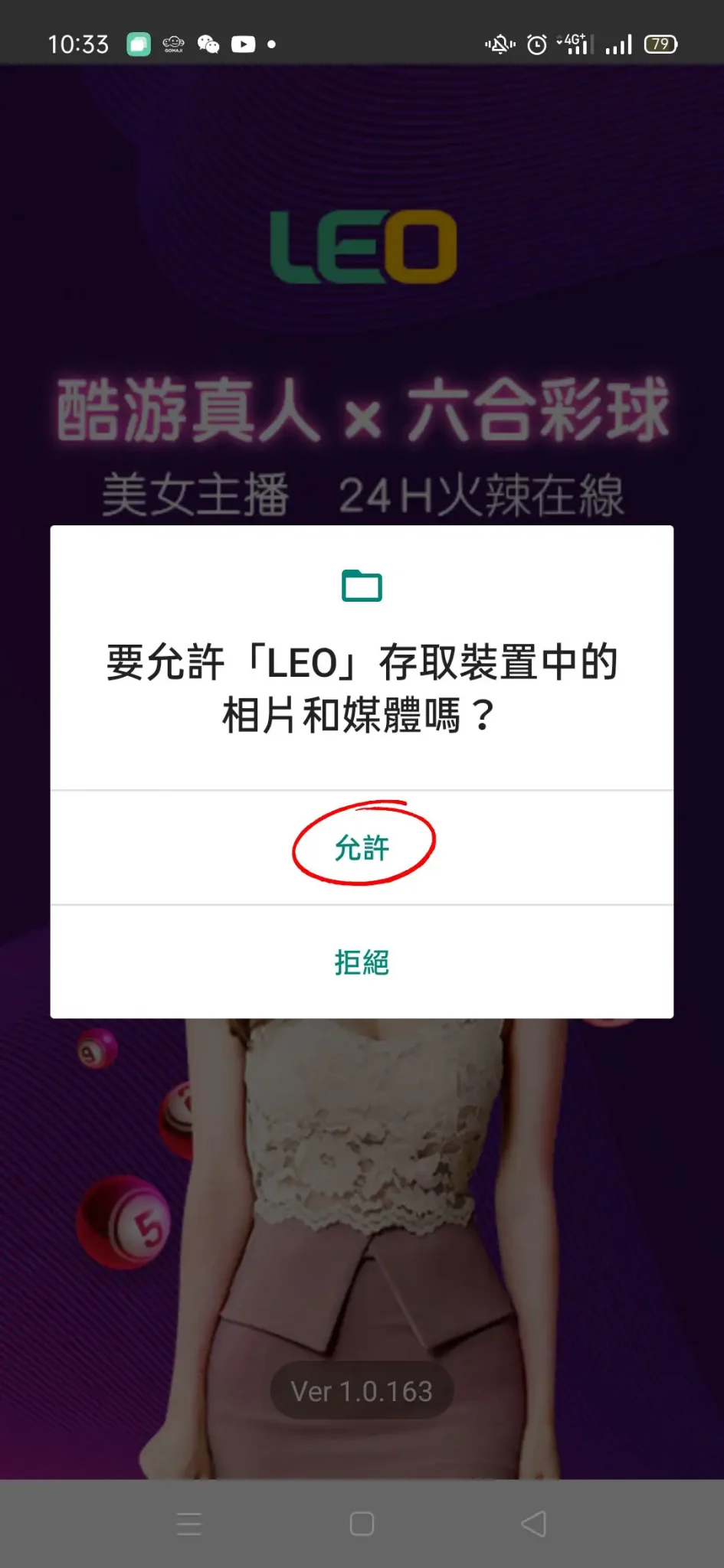Tap 允許 to allow photo and media access

point(362,848)
